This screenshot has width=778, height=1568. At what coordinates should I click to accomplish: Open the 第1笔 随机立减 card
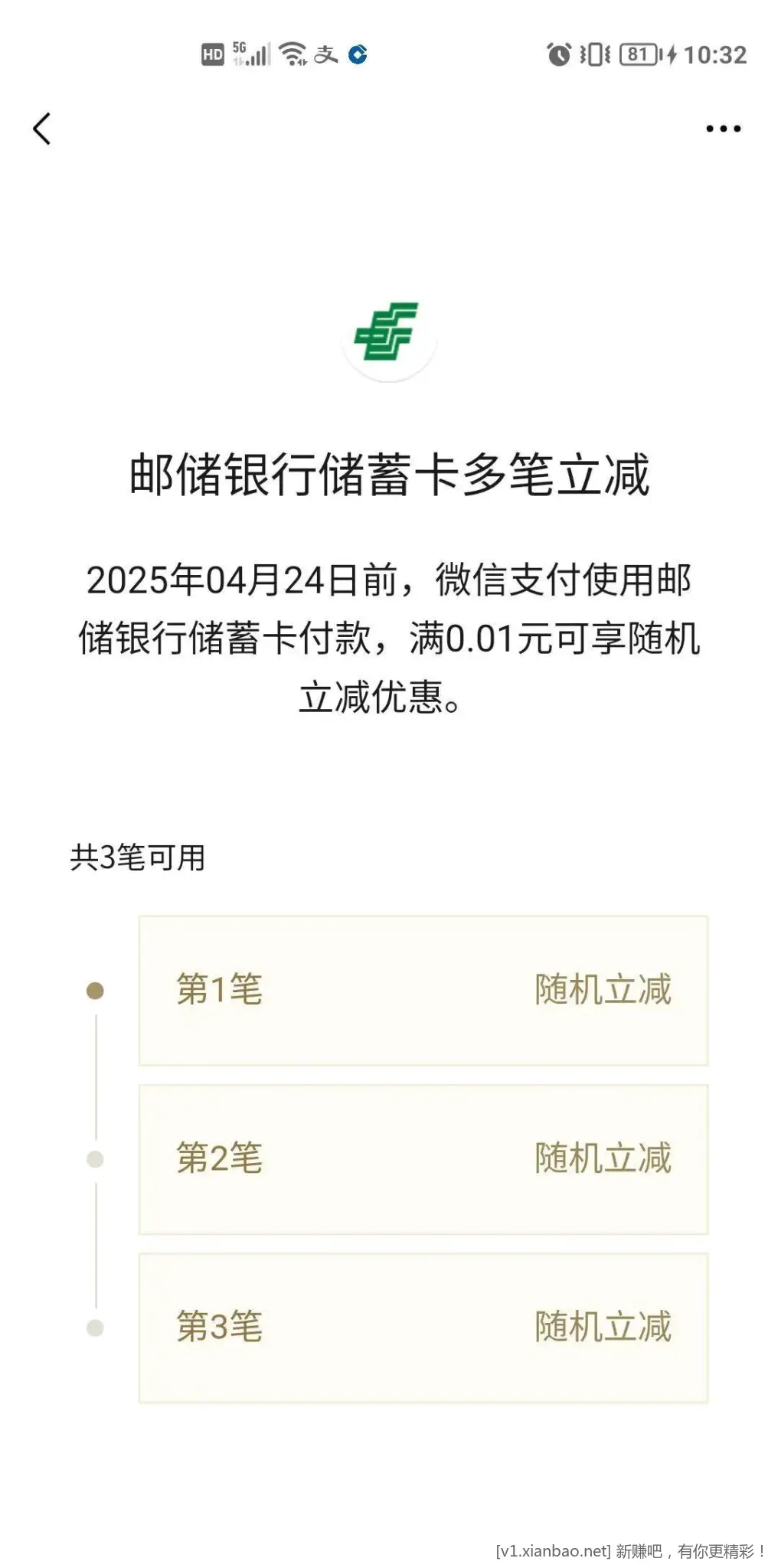tap(423, 990)
